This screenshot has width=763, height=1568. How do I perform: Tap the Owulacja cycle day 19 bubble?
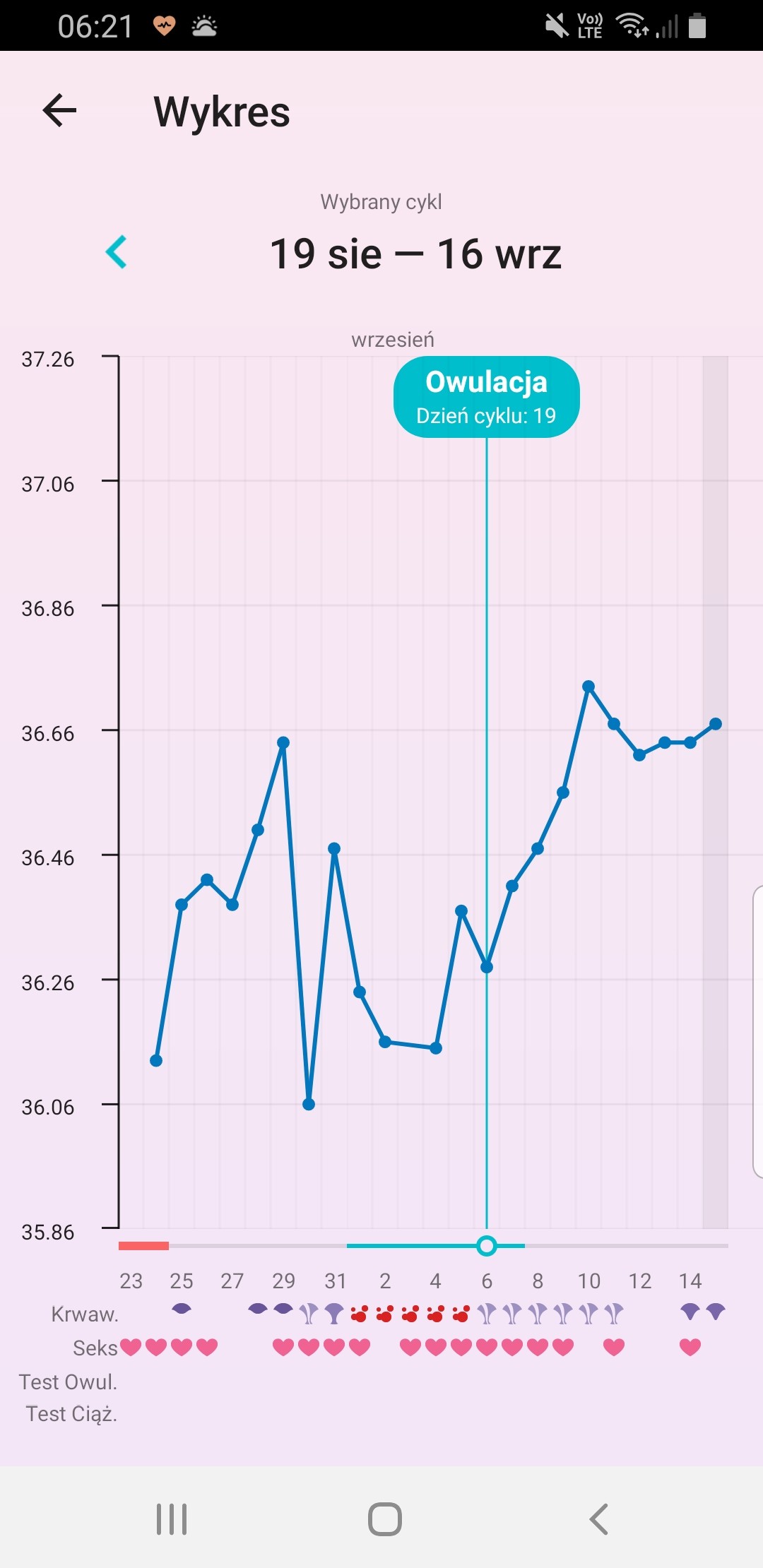(x=486, y=397)
